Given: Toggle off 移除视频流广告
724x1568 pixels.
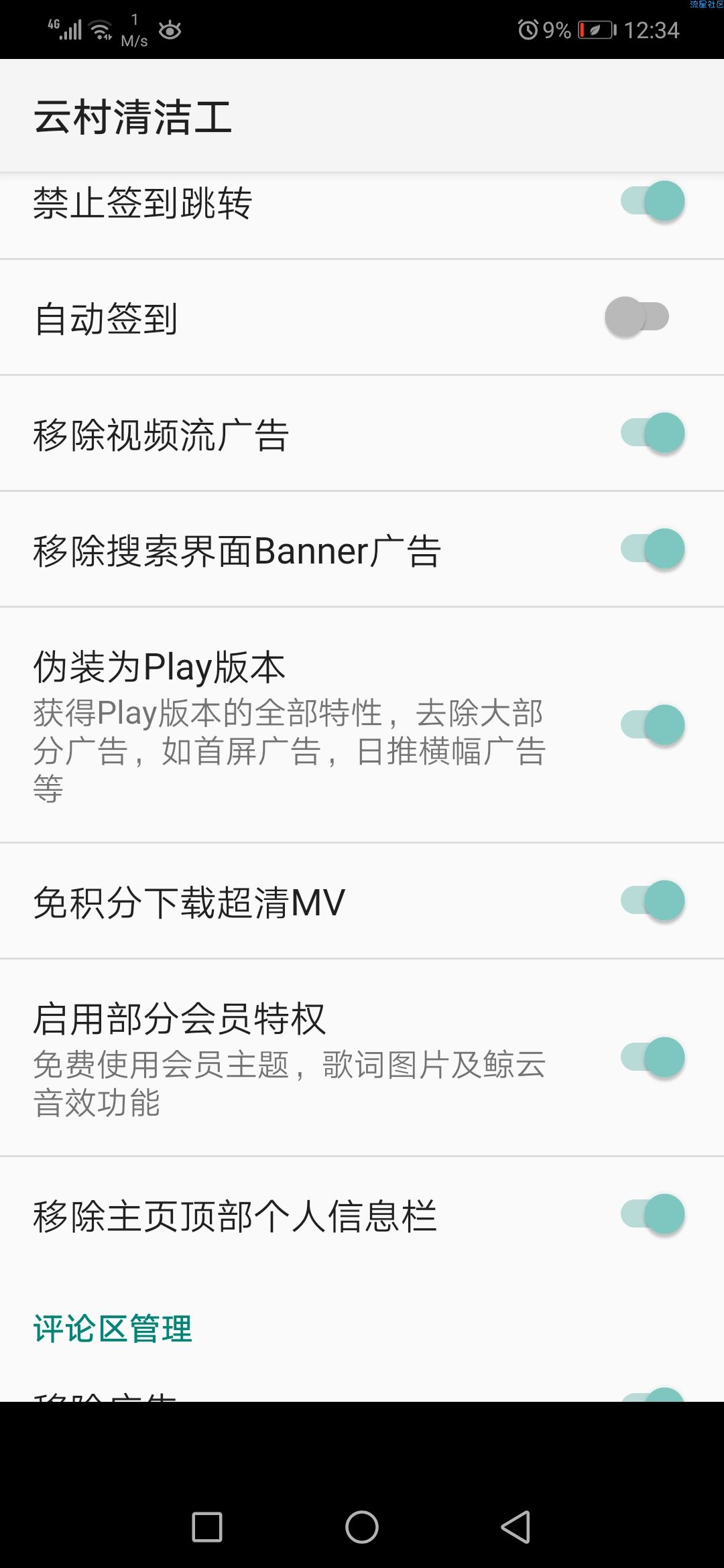Looking at the screenshot, I should point(652,433).
